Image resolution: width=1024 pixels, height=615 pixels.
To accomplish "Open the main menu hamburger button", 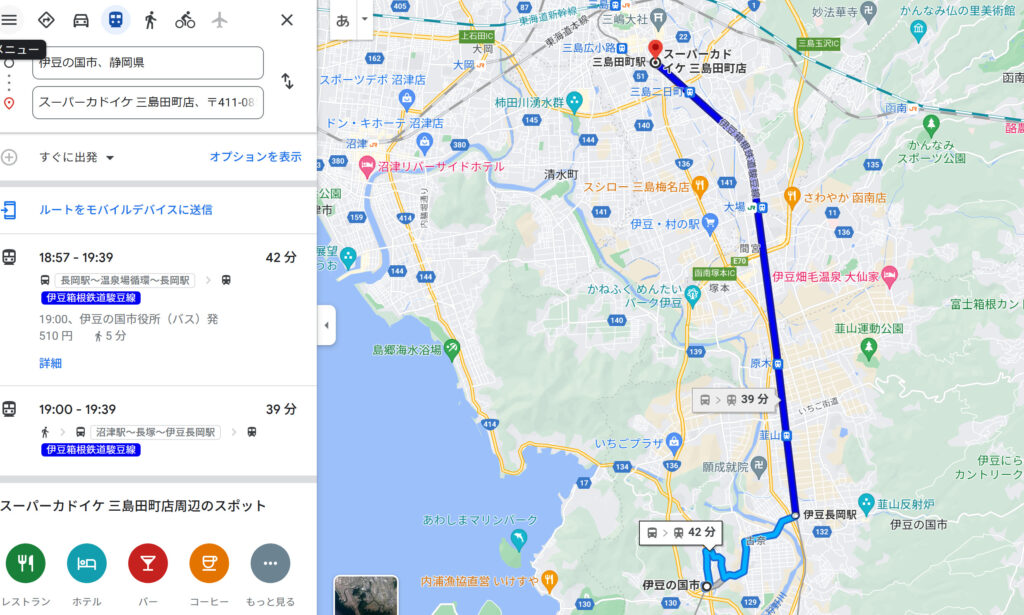I will (x=10, y=19).
